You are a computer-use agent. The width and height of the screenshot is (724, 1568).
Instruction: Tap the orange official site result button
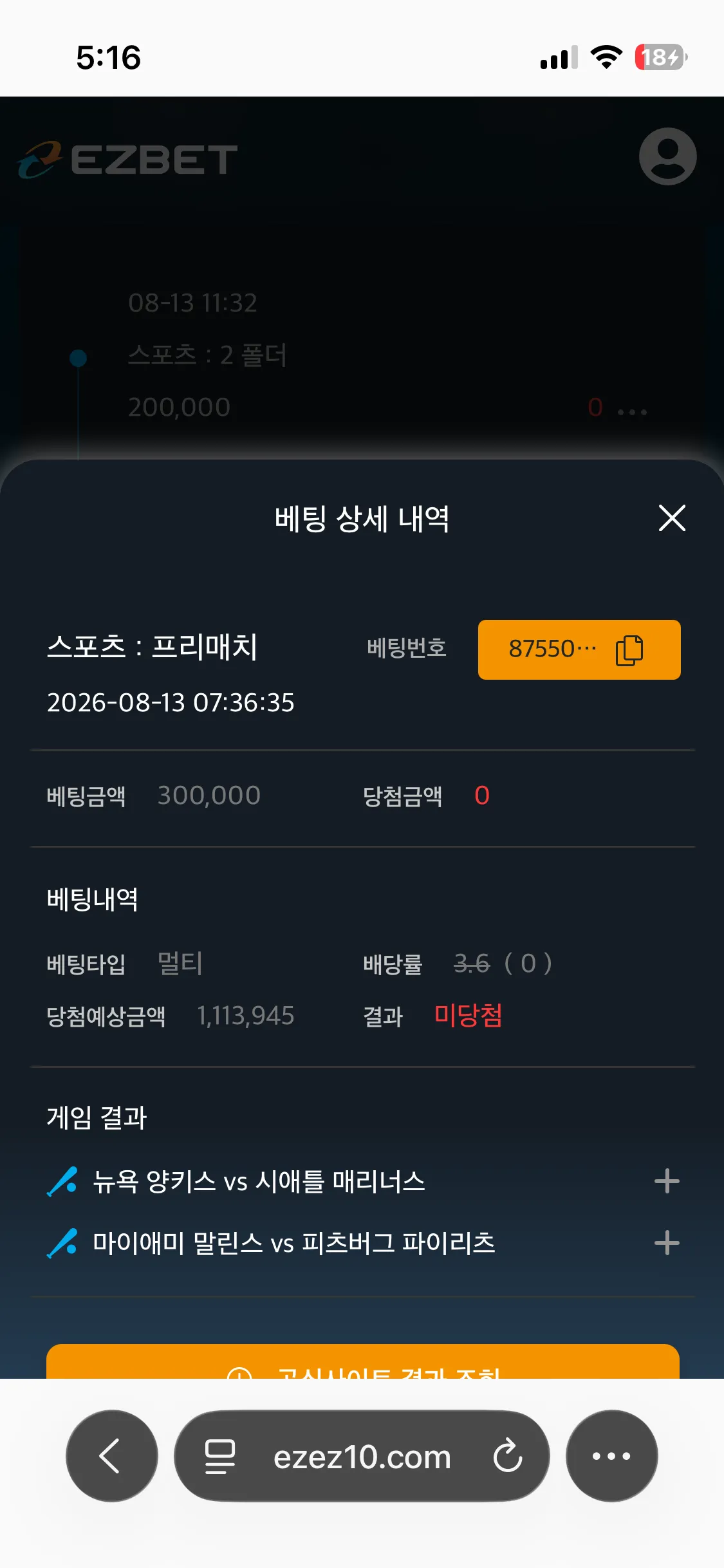pos(363,1361)
